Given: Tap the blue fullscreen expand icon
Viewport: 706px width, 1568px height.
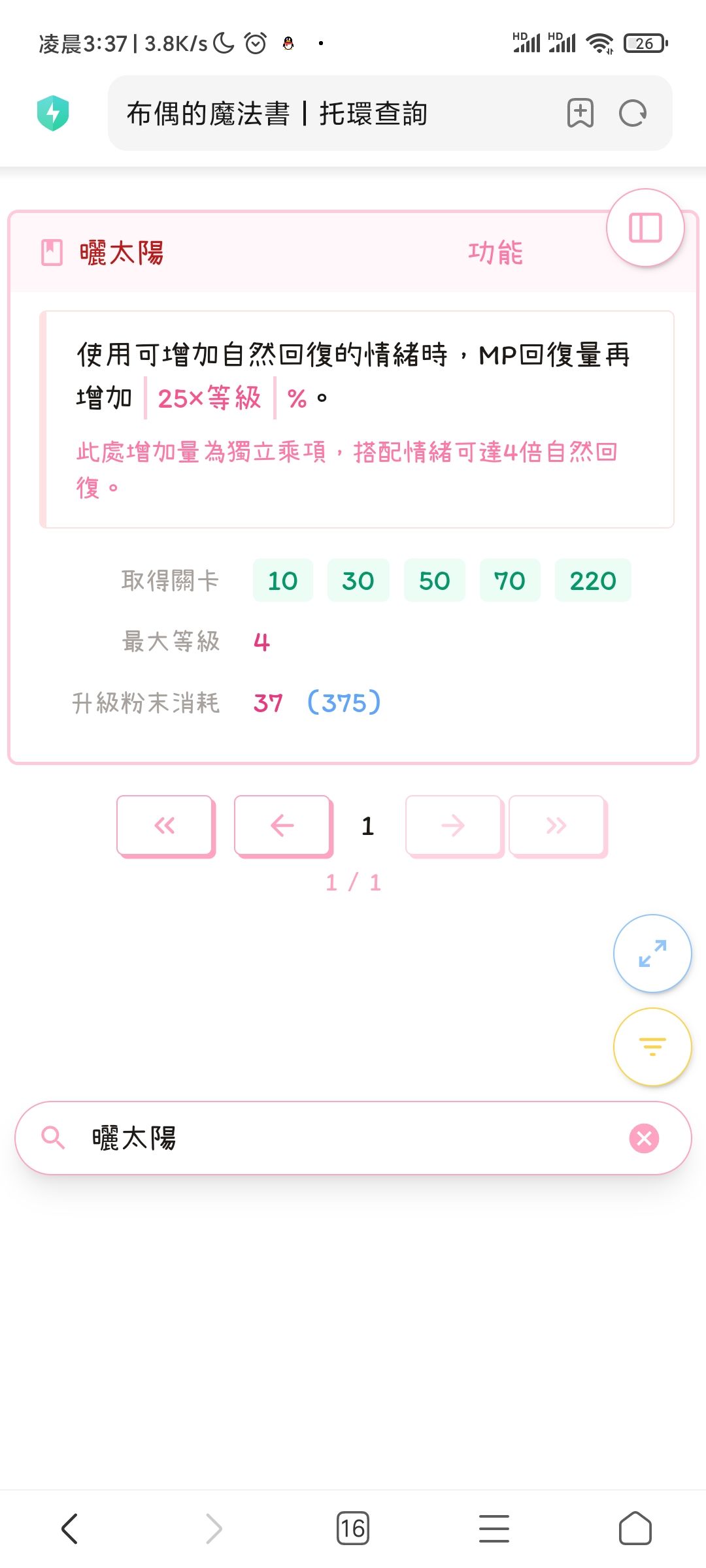Looking at the screenshot, I should click(x=651, y=953).
